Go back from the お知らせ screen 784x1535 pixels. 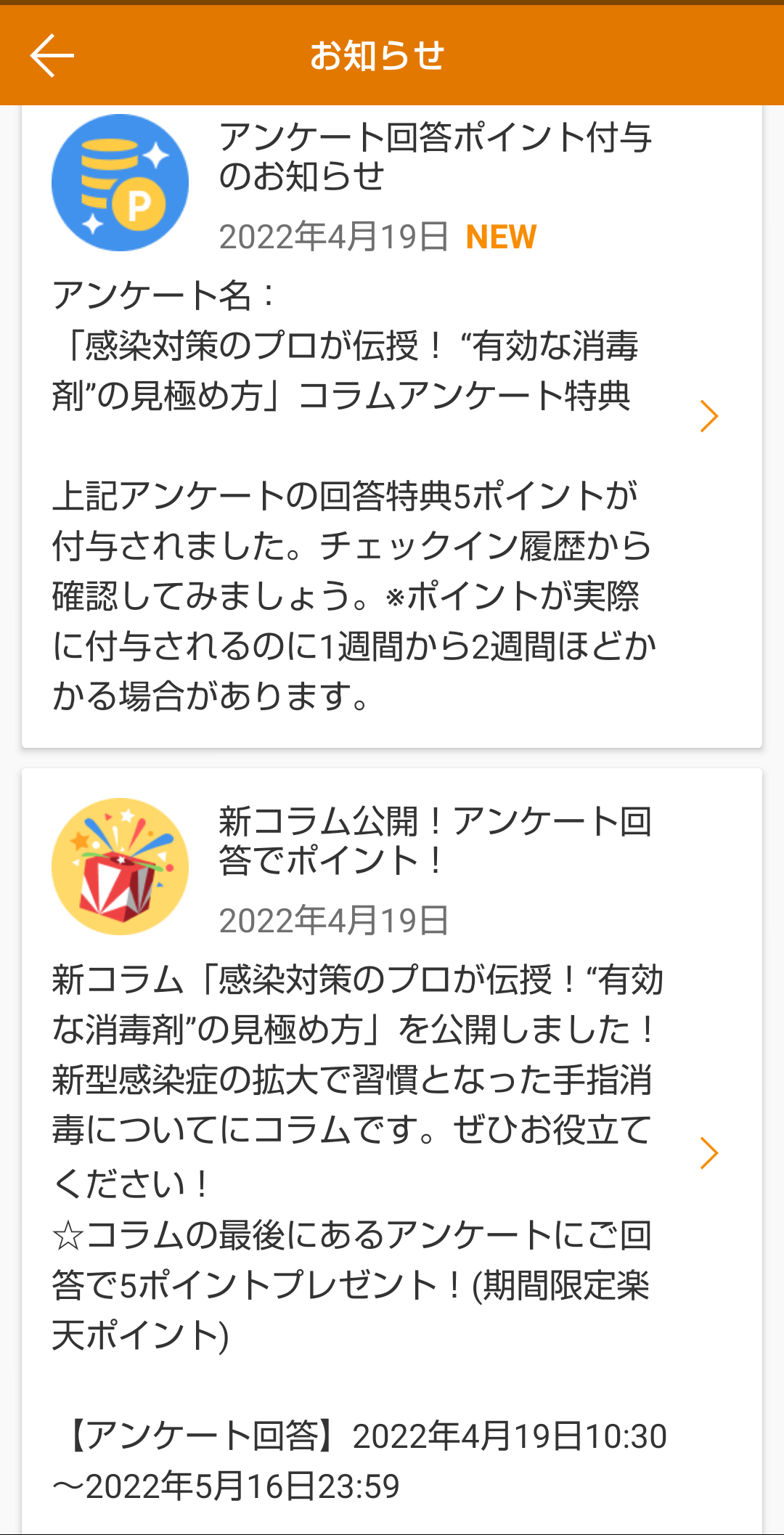(x=52, y=55)
